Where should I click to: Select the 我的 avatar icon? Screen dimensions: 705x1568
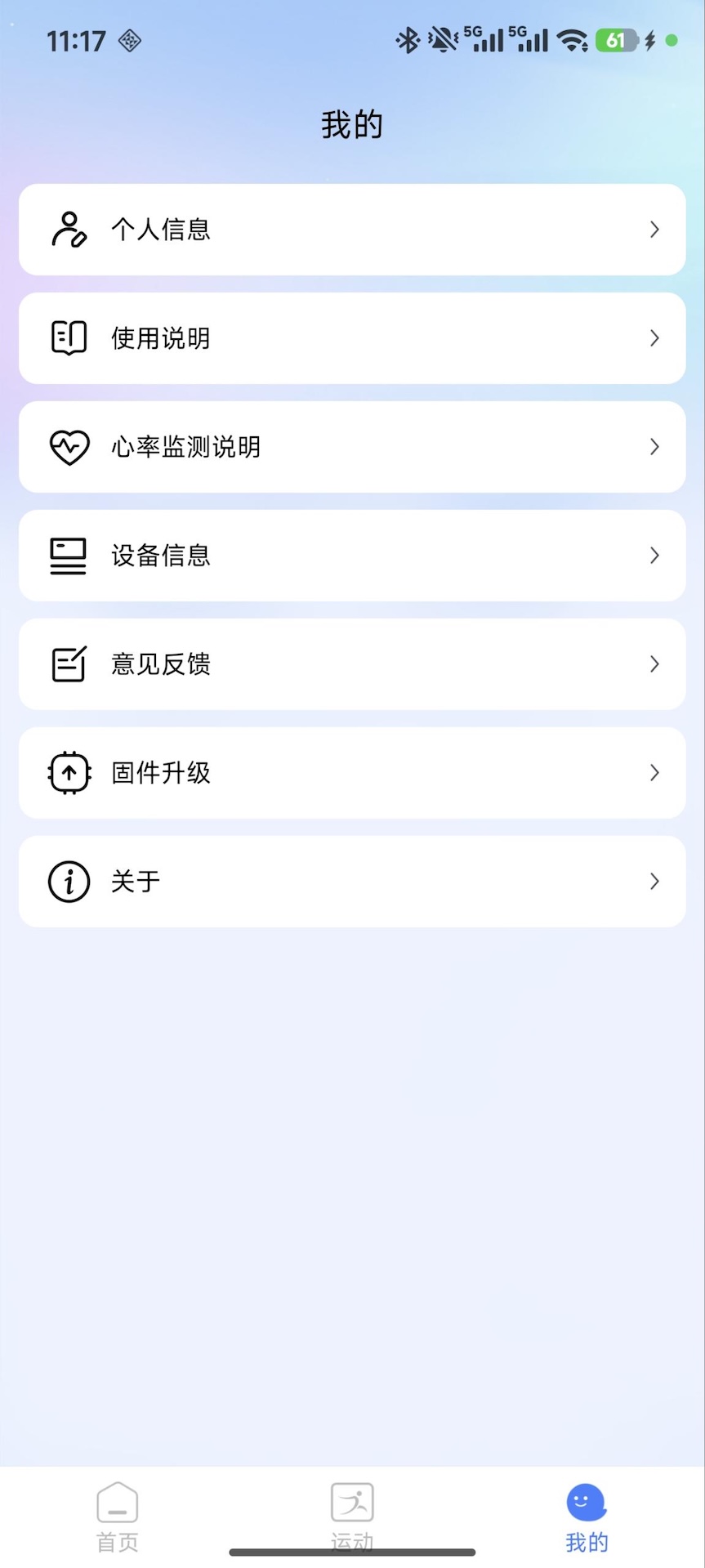point(586,1502)
